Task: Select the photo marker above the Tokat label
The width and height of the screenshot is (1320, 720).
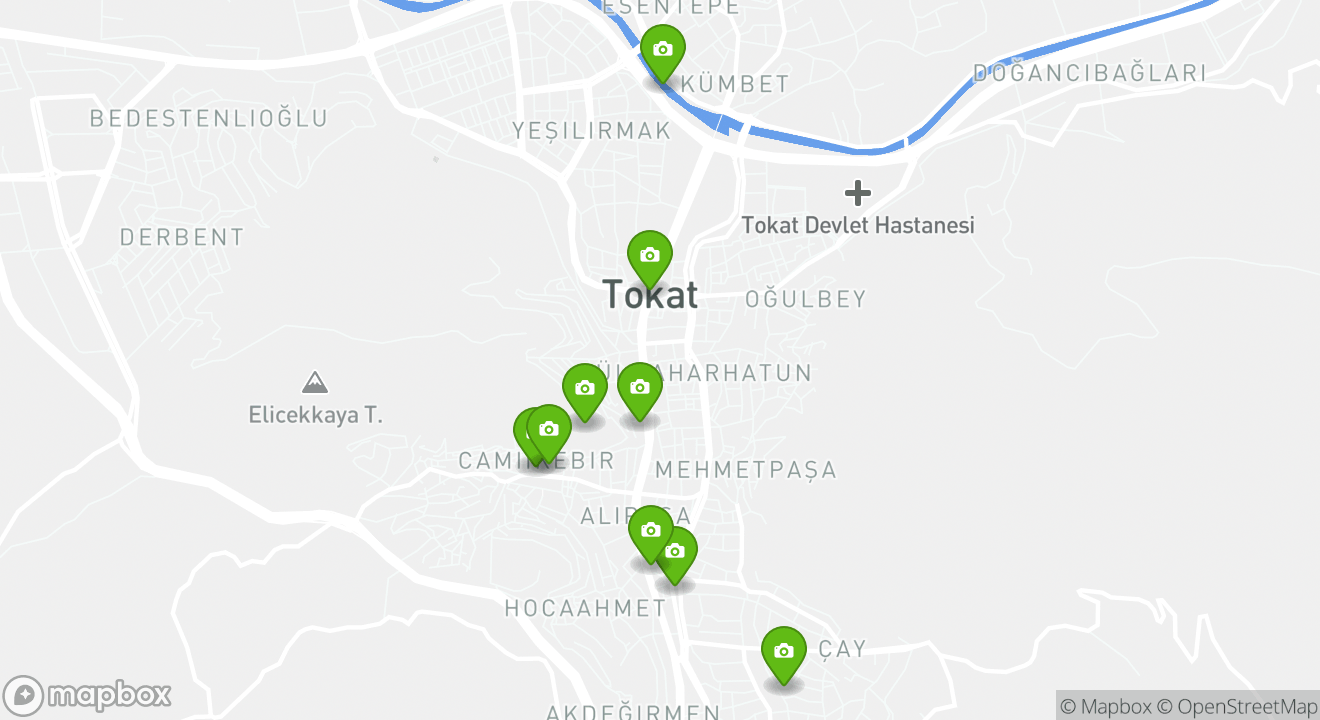Action: pos(649,256)
